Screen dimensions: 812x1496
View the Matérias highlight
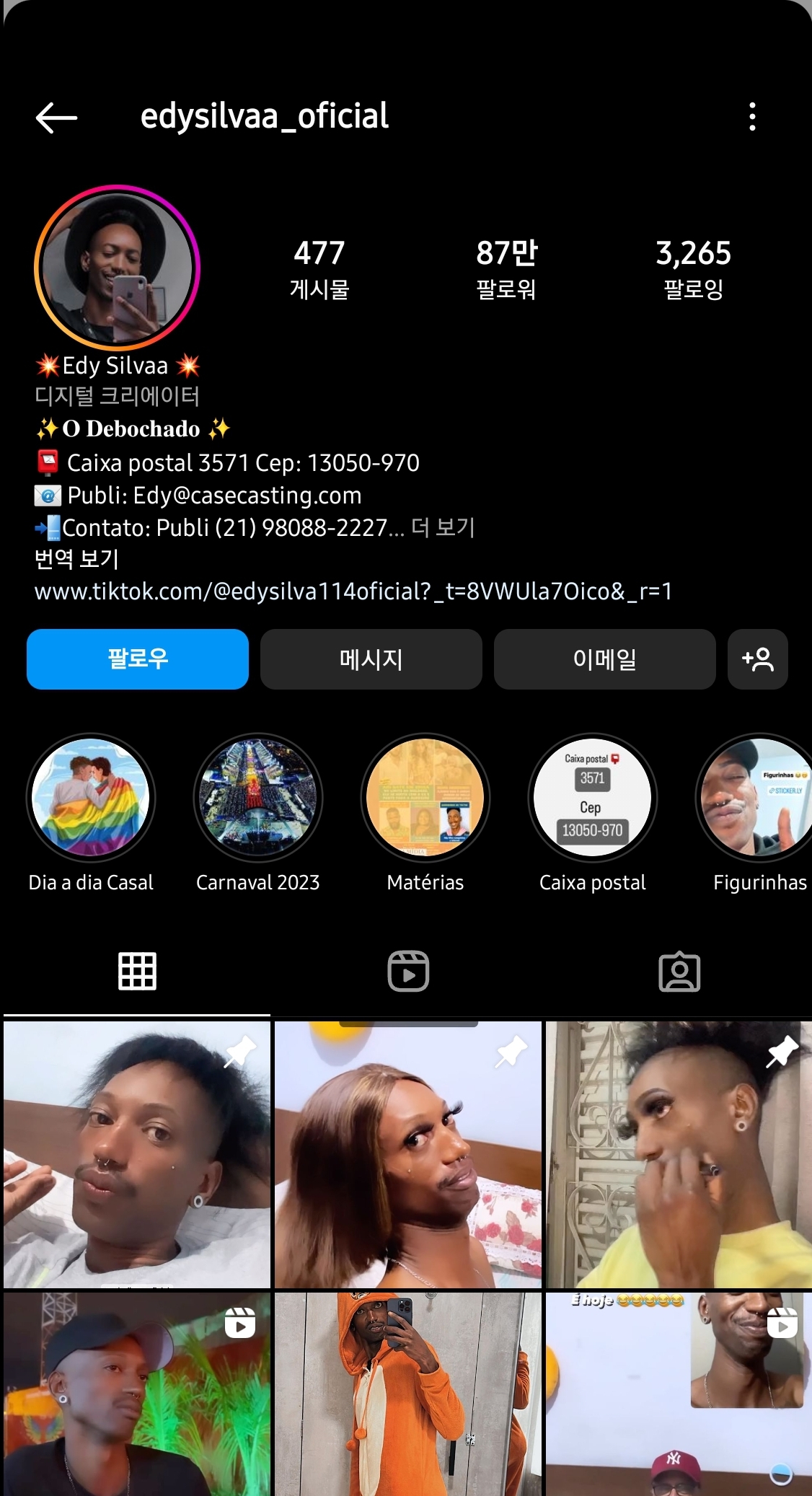425,798
